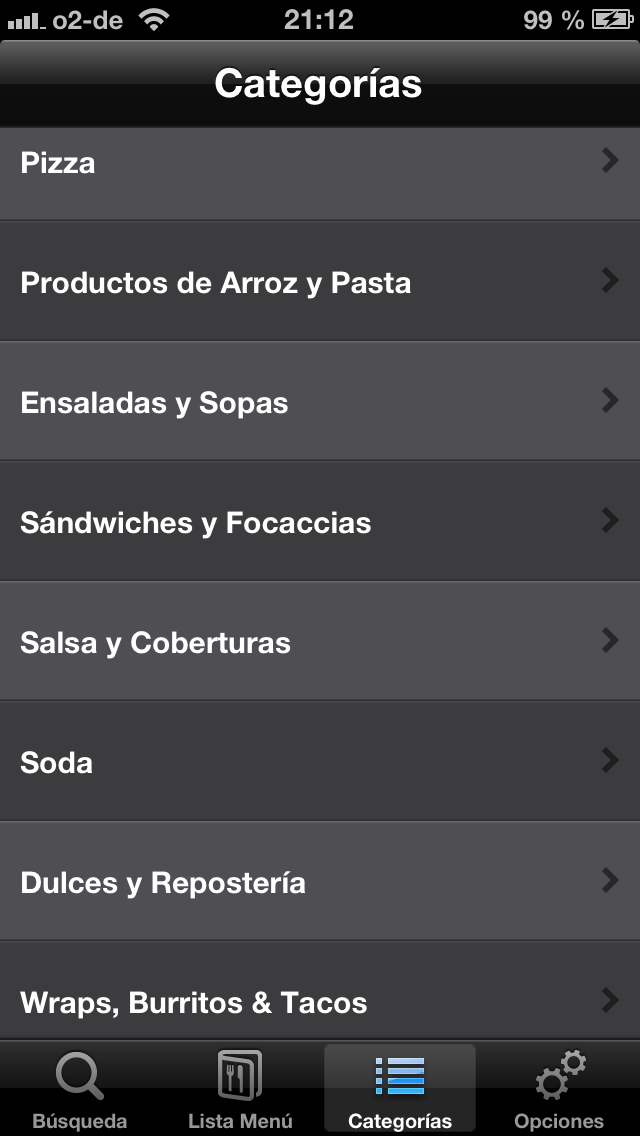Select Productos de Arroz y Pasta

(x=320, y=283)
